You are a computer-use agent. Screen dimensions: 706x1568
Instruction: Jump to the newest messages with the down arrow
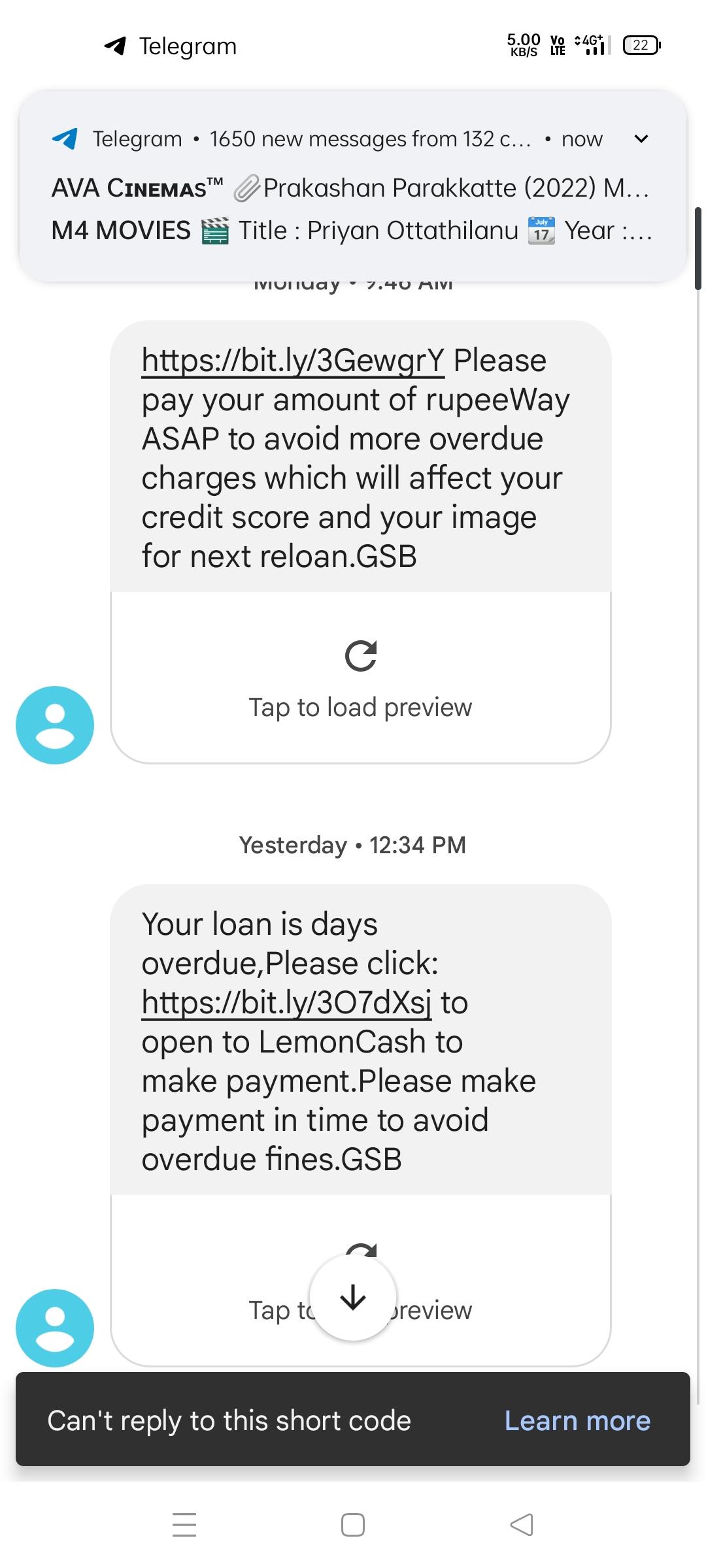pos(353,1298)
